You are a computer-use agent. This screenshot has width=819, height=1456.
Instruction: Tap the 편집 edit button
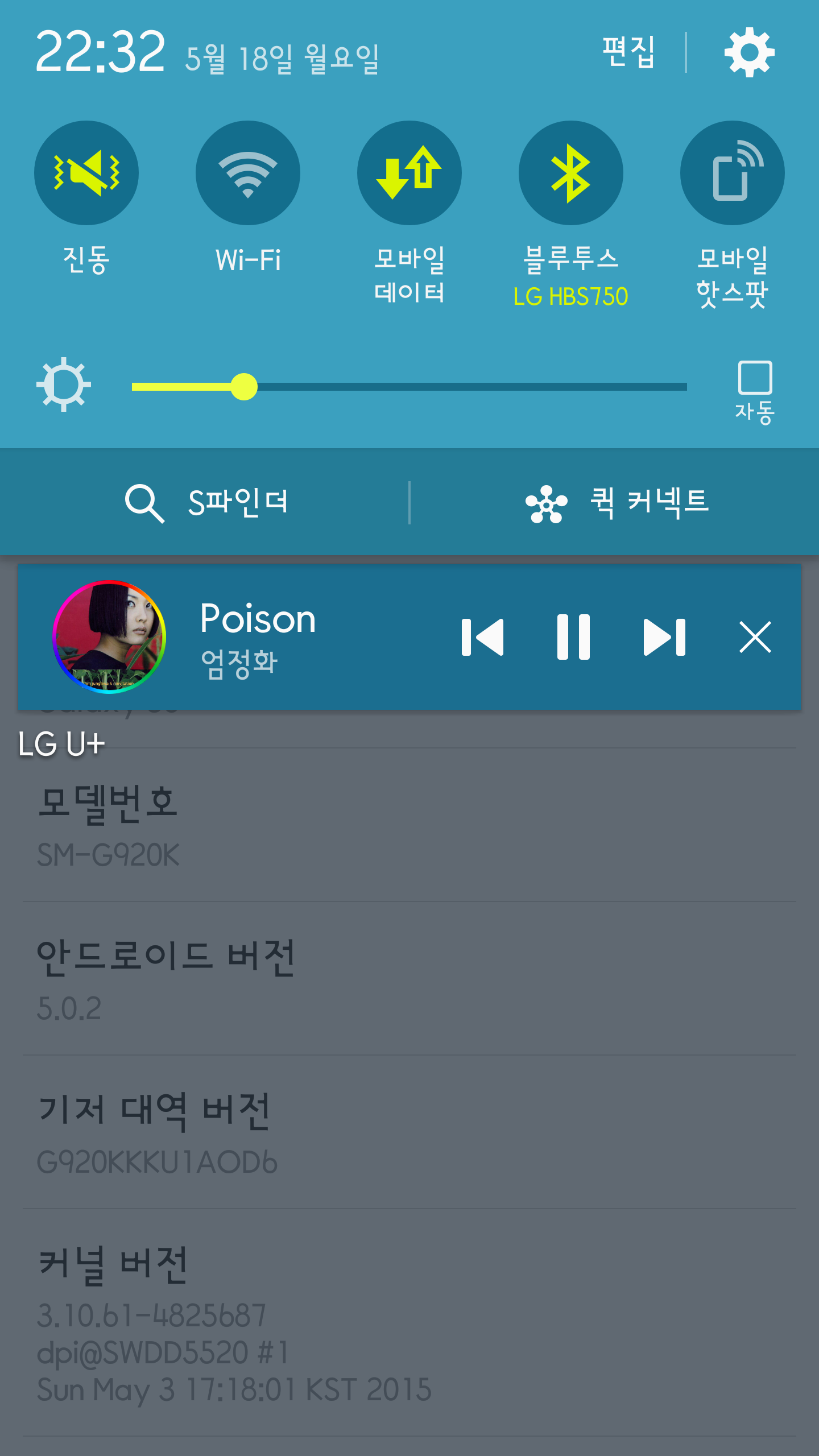point(628,52)
